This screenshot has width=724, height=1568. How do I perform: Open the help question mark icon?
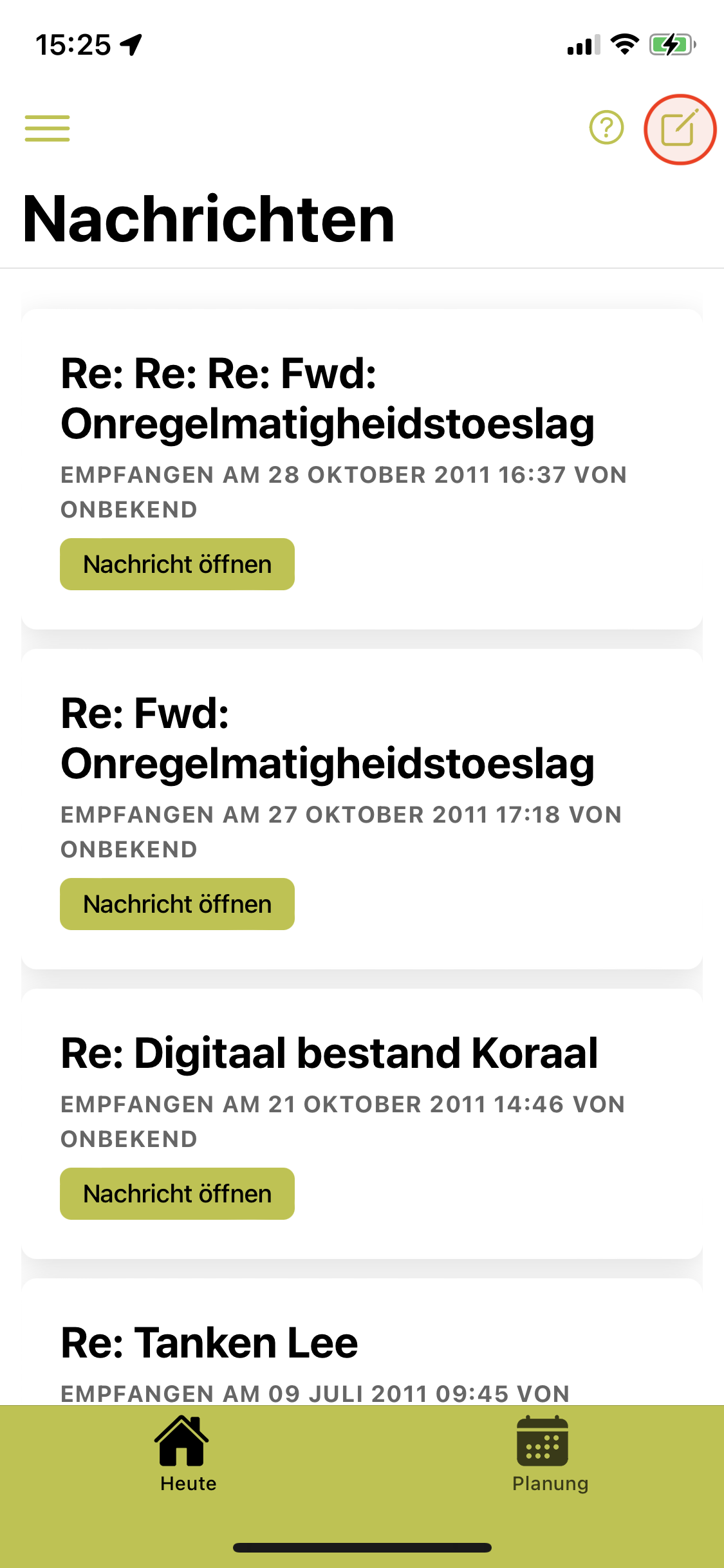click(x=606, y=127)
